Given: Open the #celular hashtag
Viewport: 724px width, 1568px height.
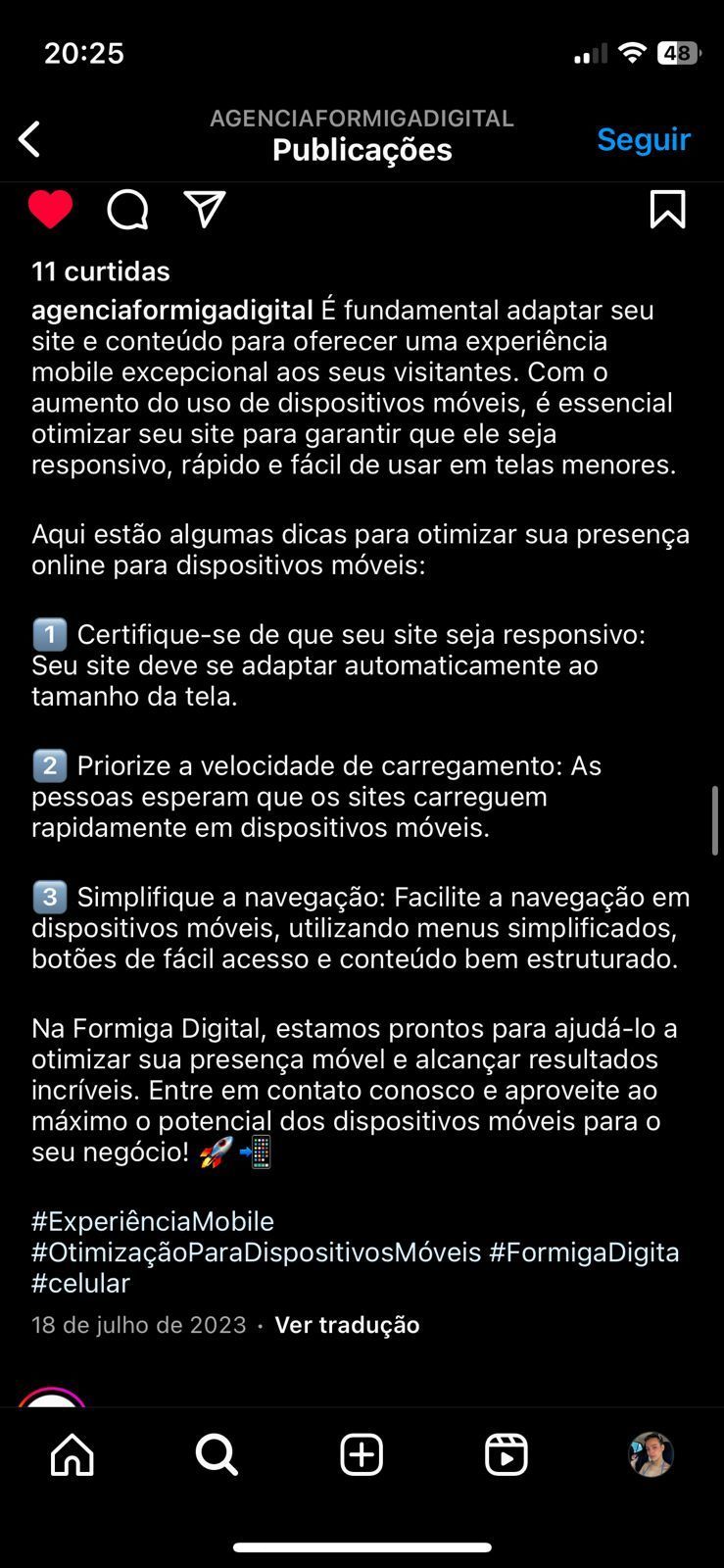Looking at the screenshot, I should point(81,1283).
